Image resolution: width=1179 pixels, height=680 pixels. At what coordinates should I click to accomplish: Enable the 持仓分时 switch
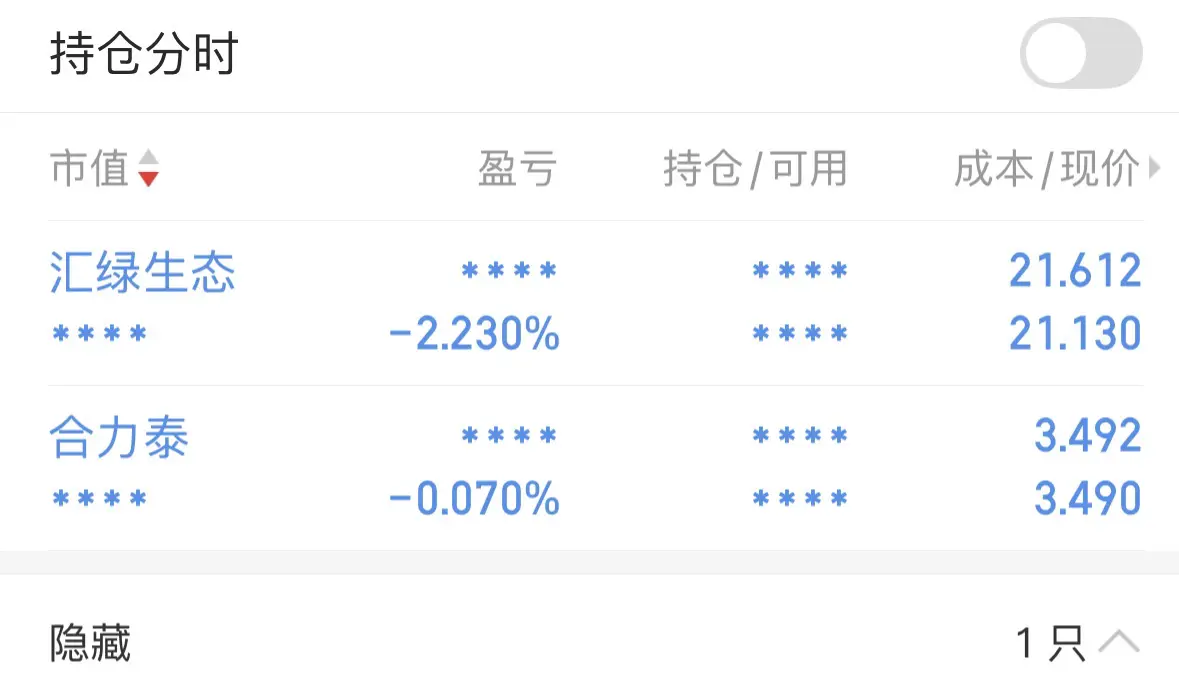tap(1080, 53)
